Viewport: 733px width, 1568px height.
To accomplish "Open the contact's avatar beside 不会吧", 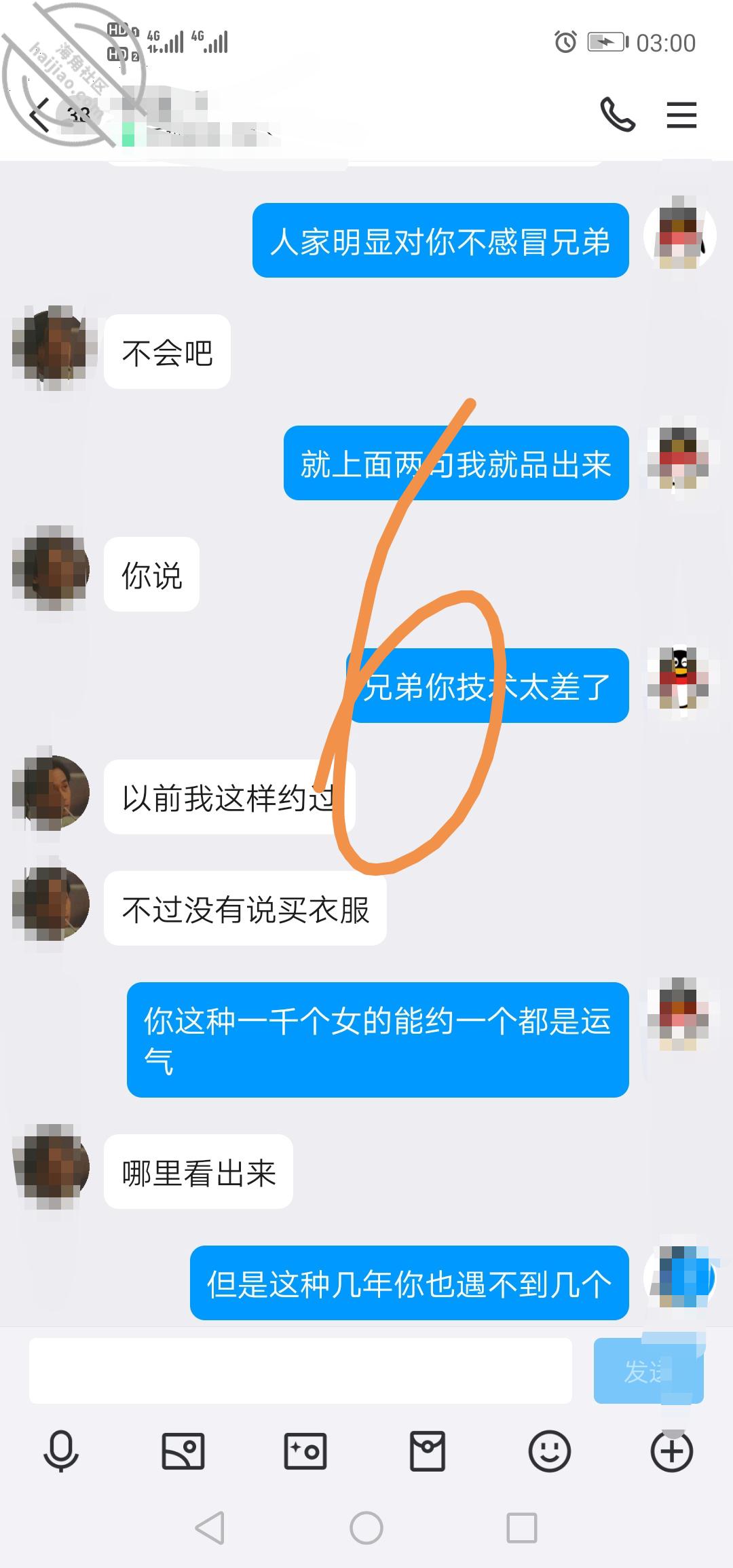I will [52, 348].
